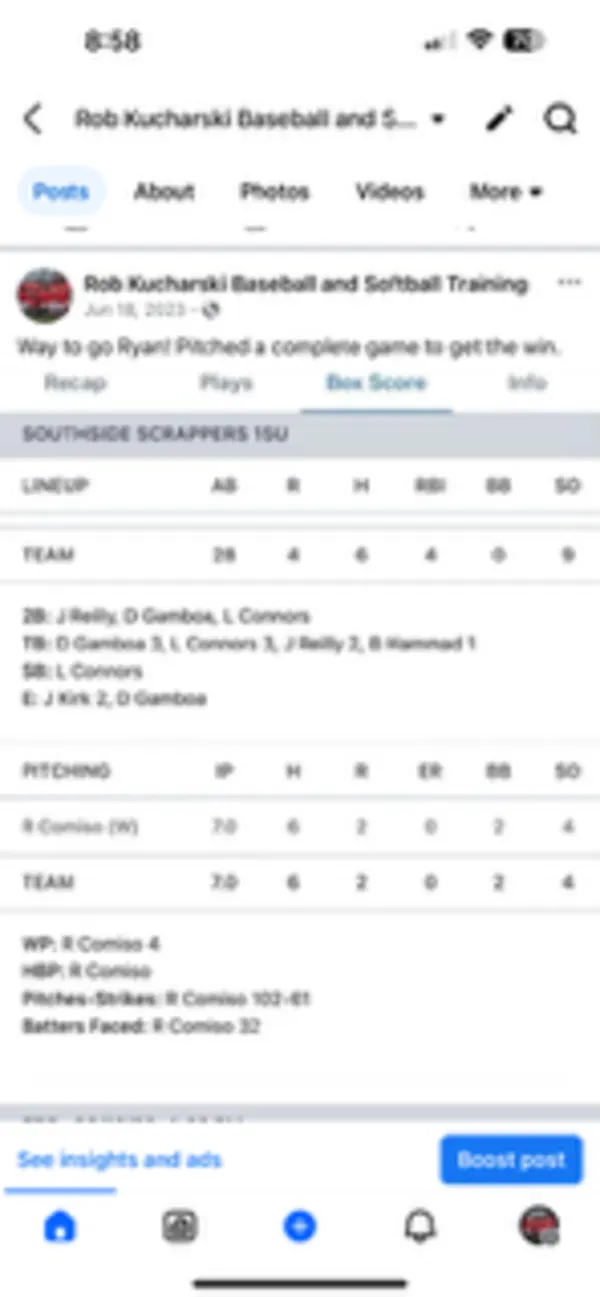600x1297 pixels.
Task: Switch to the Videos tab
Action: (390, 191)
